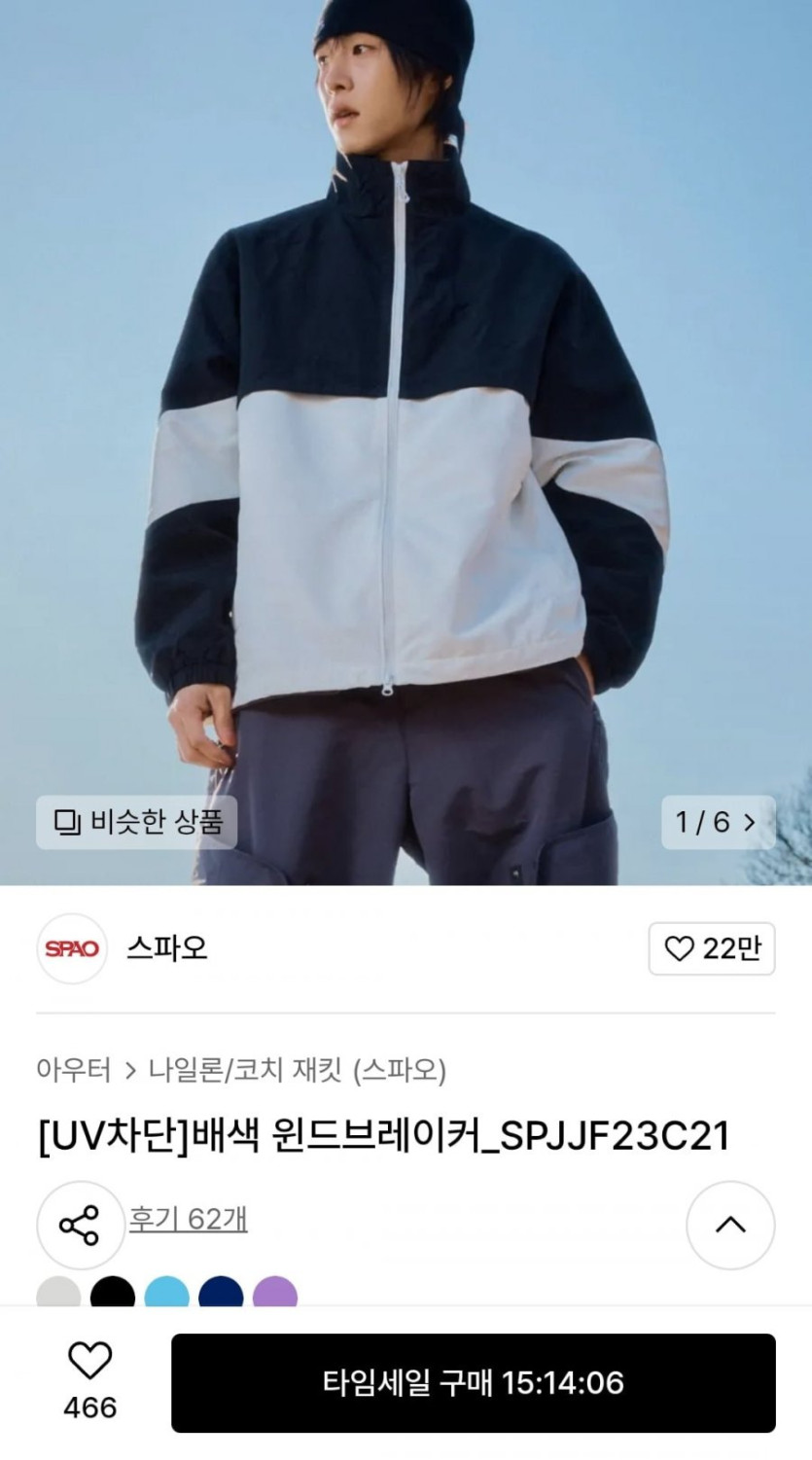The width and height of the screenshot is (812, 1460).
Task: Open the 스파오 brand page
Action: click(x=166, y=948)
